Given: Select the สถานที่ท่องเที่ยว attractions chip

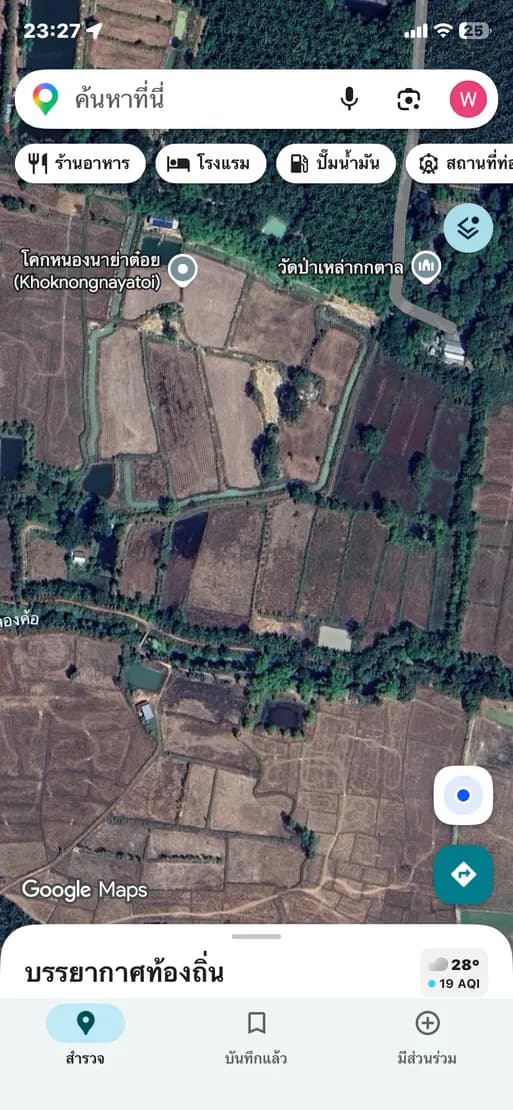Looking at the screenshot, I should pyautogui.click(x=459, y=164).
